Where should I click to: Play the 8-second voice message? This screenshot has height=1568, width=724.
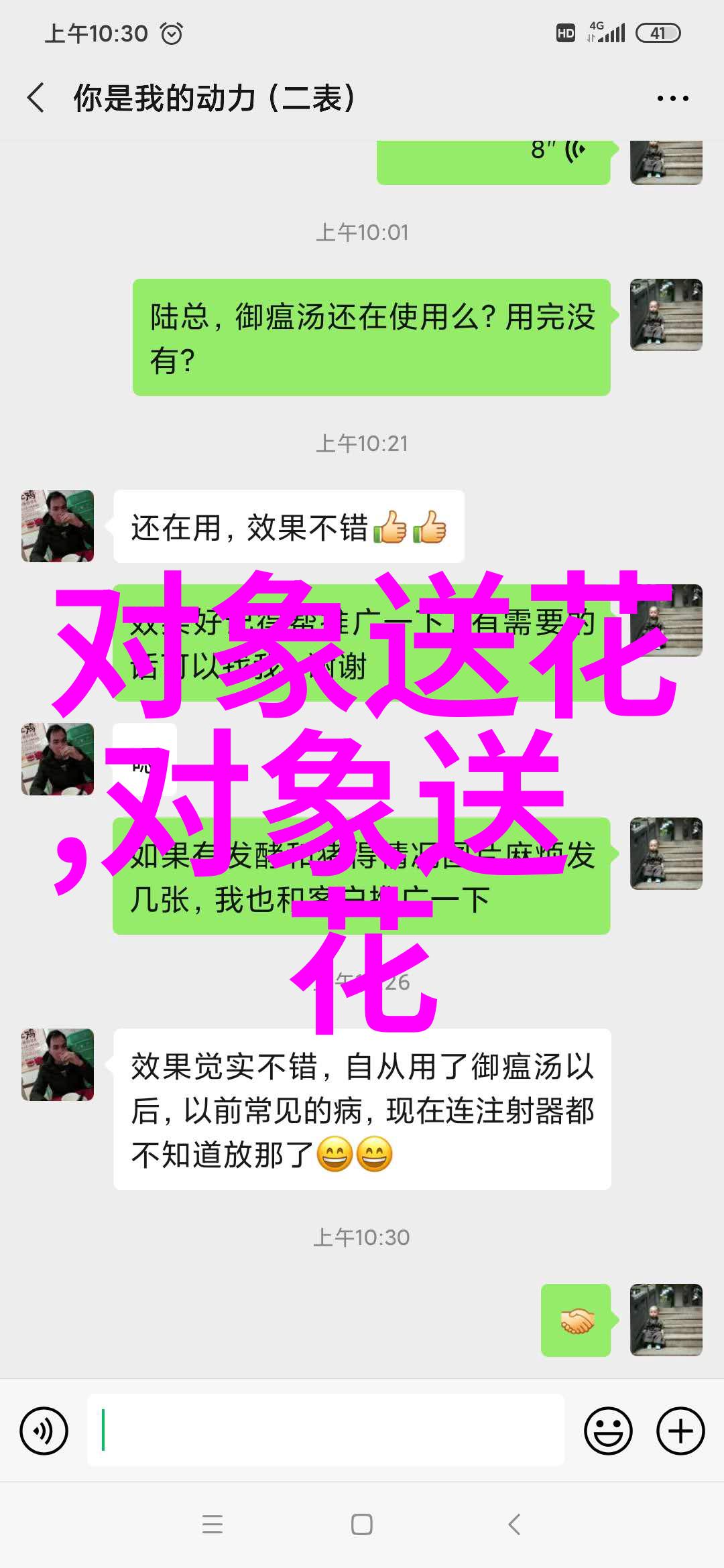(493, 161)
